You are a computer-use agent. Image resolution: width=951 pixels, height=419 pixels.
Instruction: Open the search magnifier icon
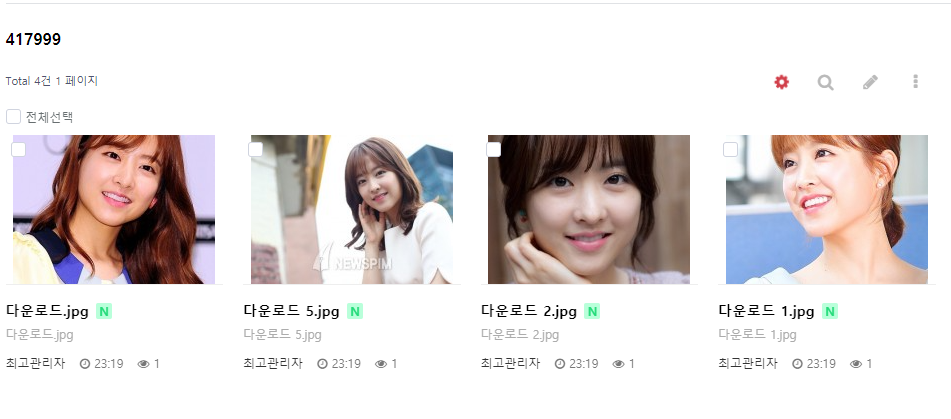[x=826, y=82]
